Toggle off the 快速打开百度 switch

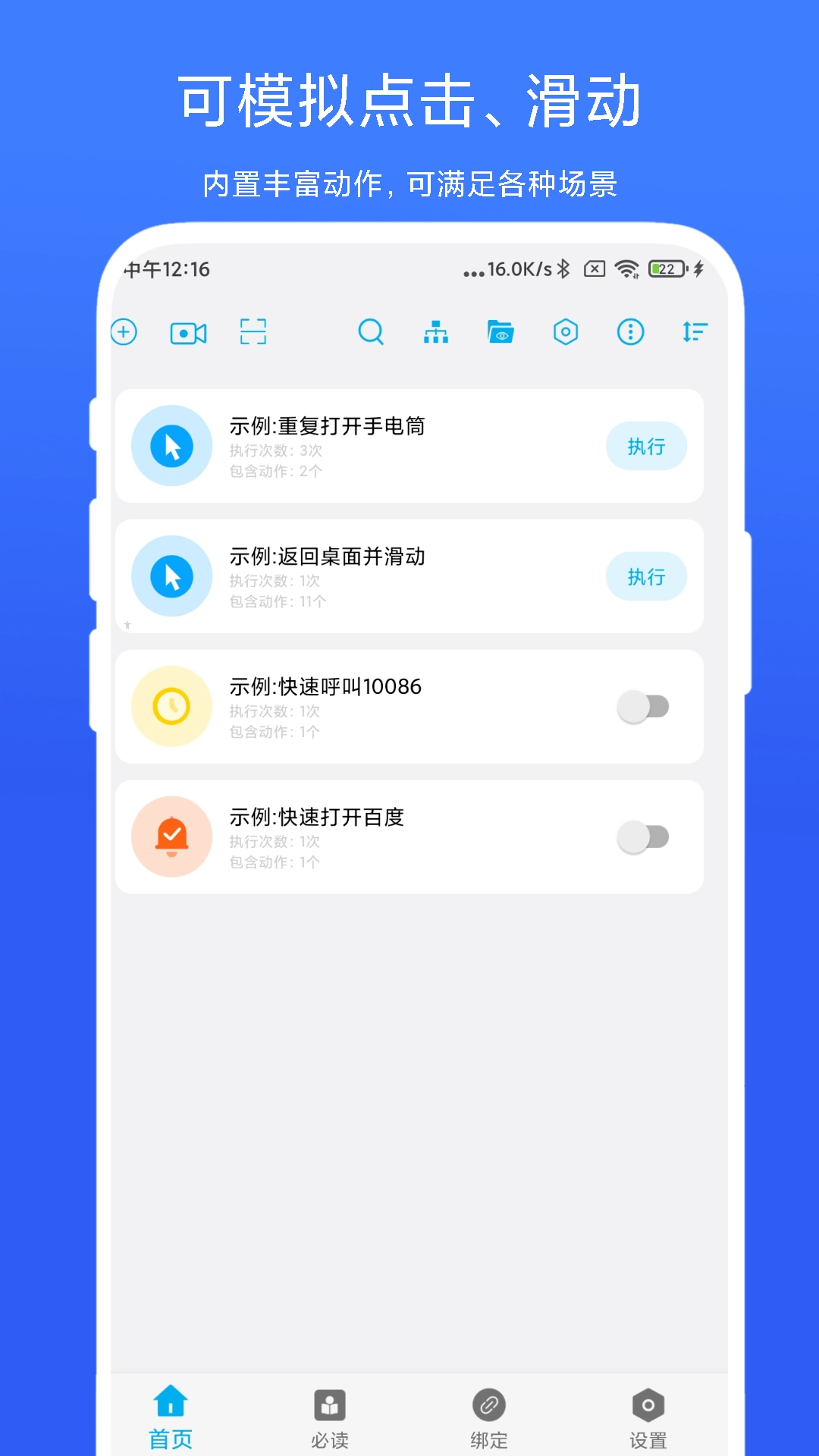click(x=642, y=836)
